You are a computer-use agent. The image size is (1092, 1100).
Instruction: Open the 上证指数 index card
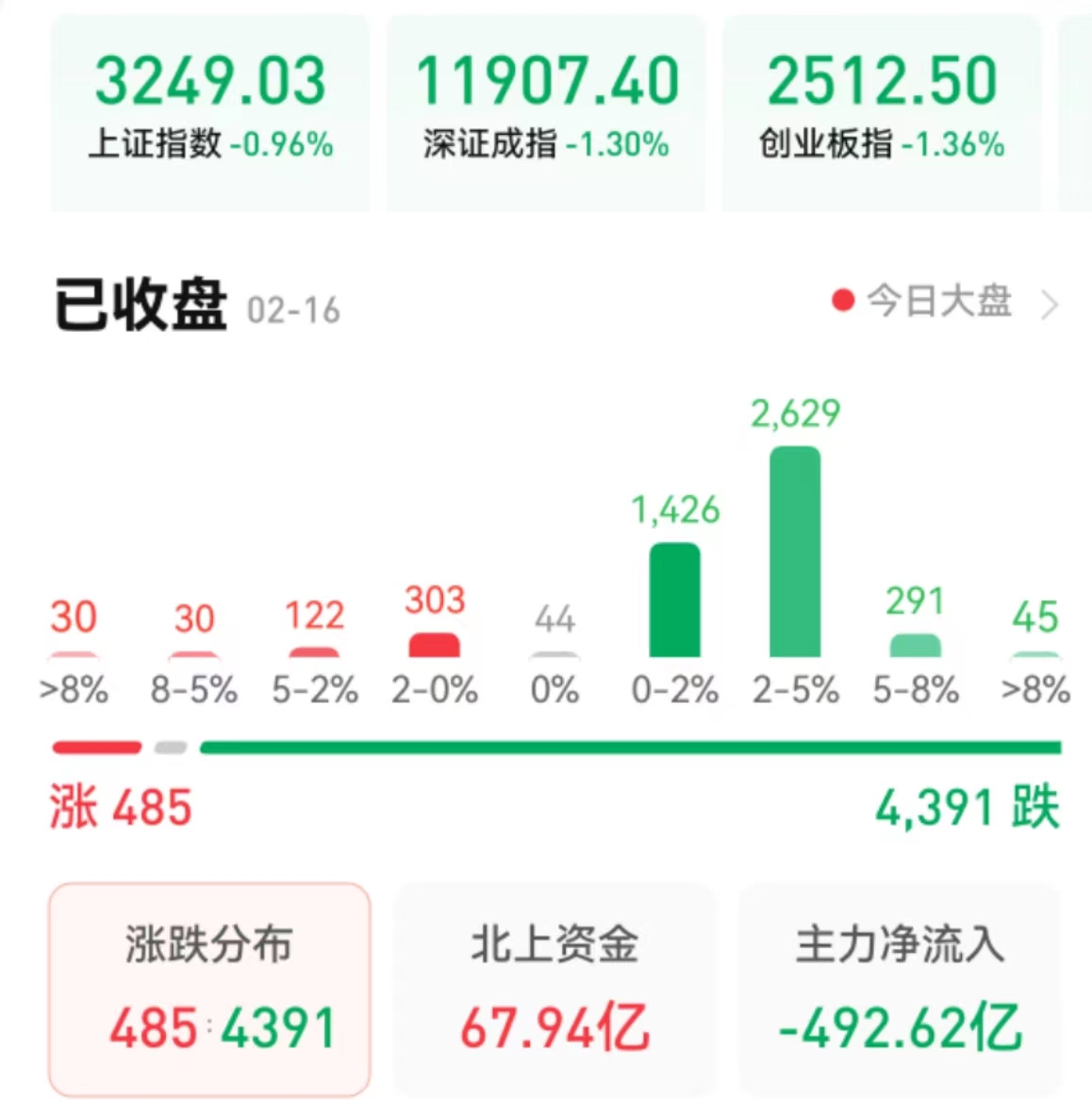click(x=209, y=111)
